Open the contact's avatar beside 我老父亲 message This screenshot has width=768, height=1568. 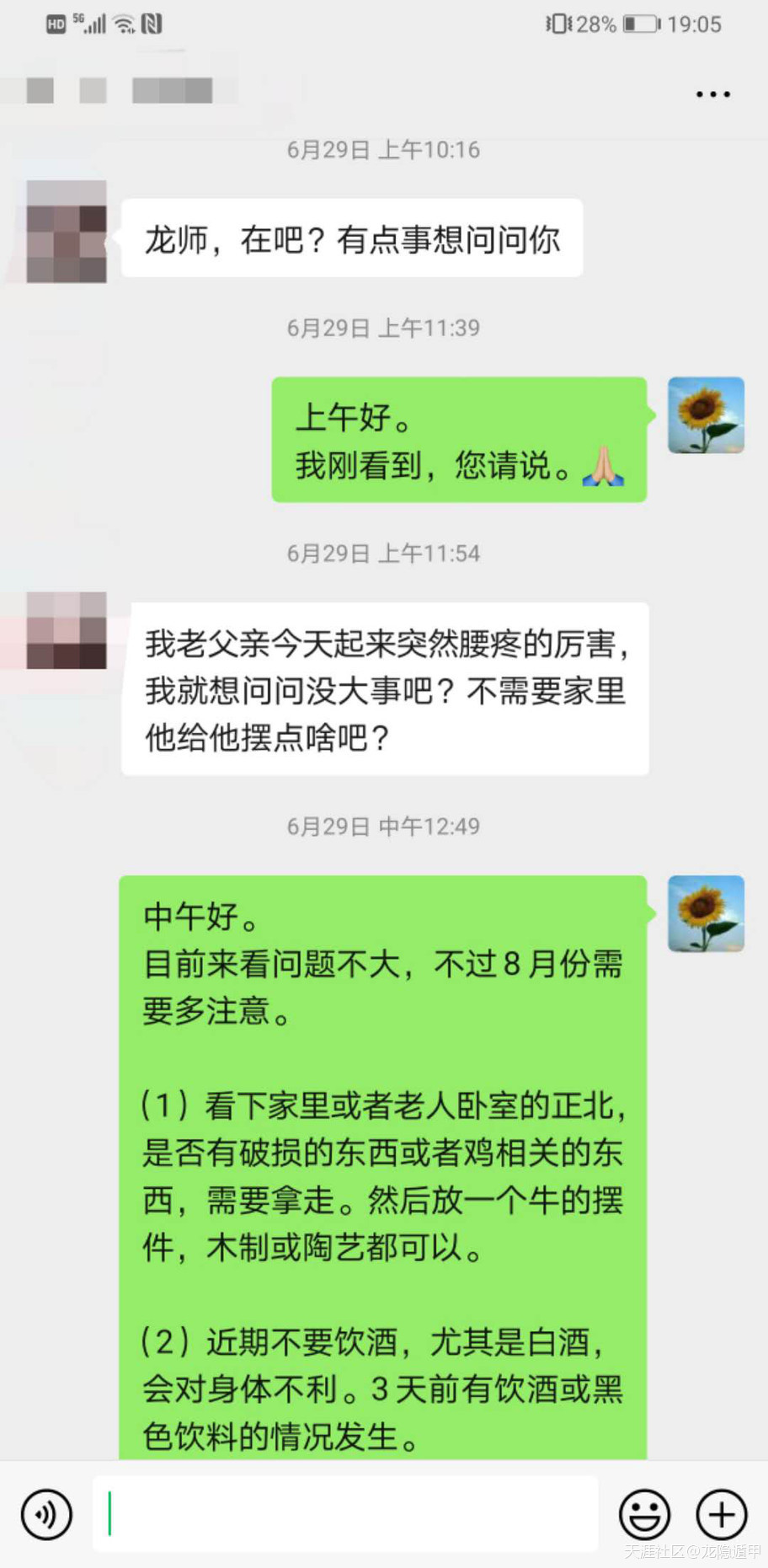click(67, 630)
